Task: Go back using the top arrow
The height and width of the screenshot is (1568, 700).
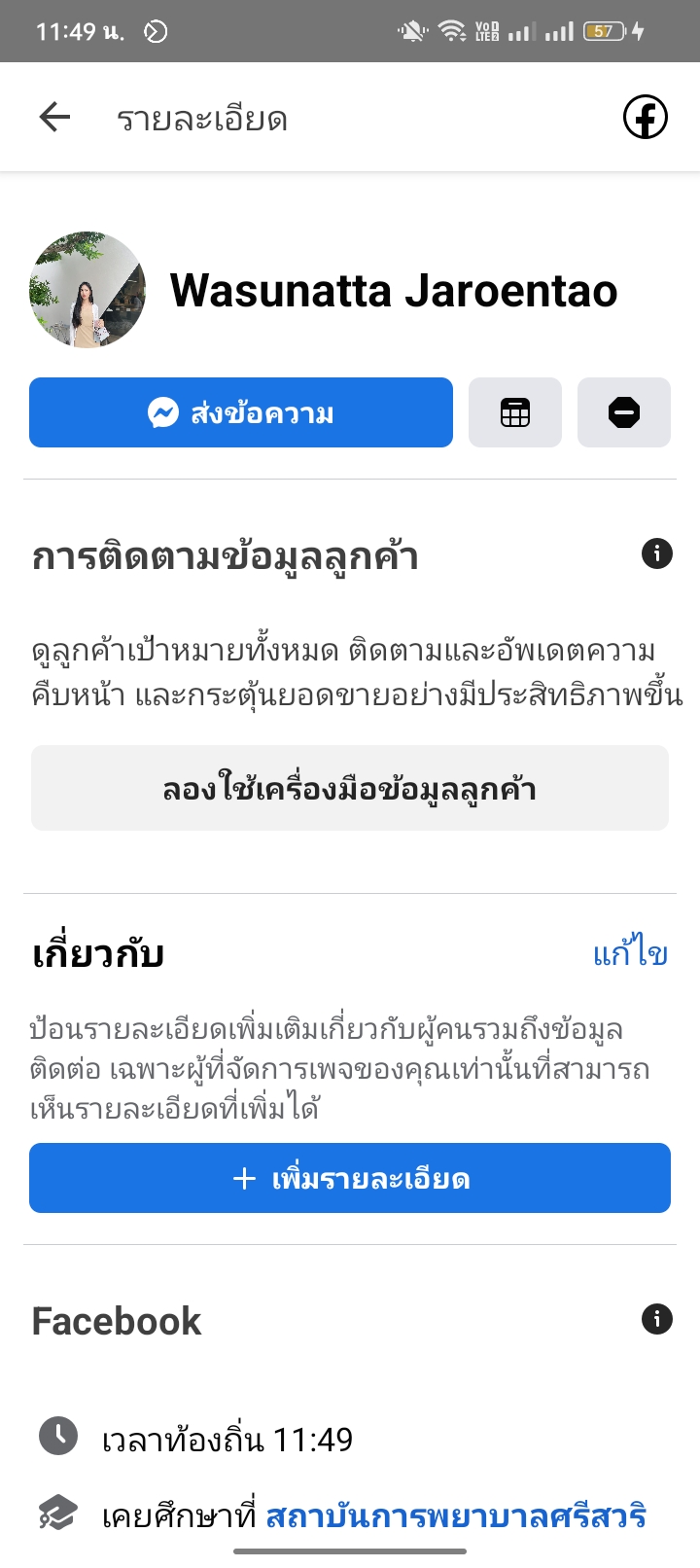Action: tap(54, 118)
